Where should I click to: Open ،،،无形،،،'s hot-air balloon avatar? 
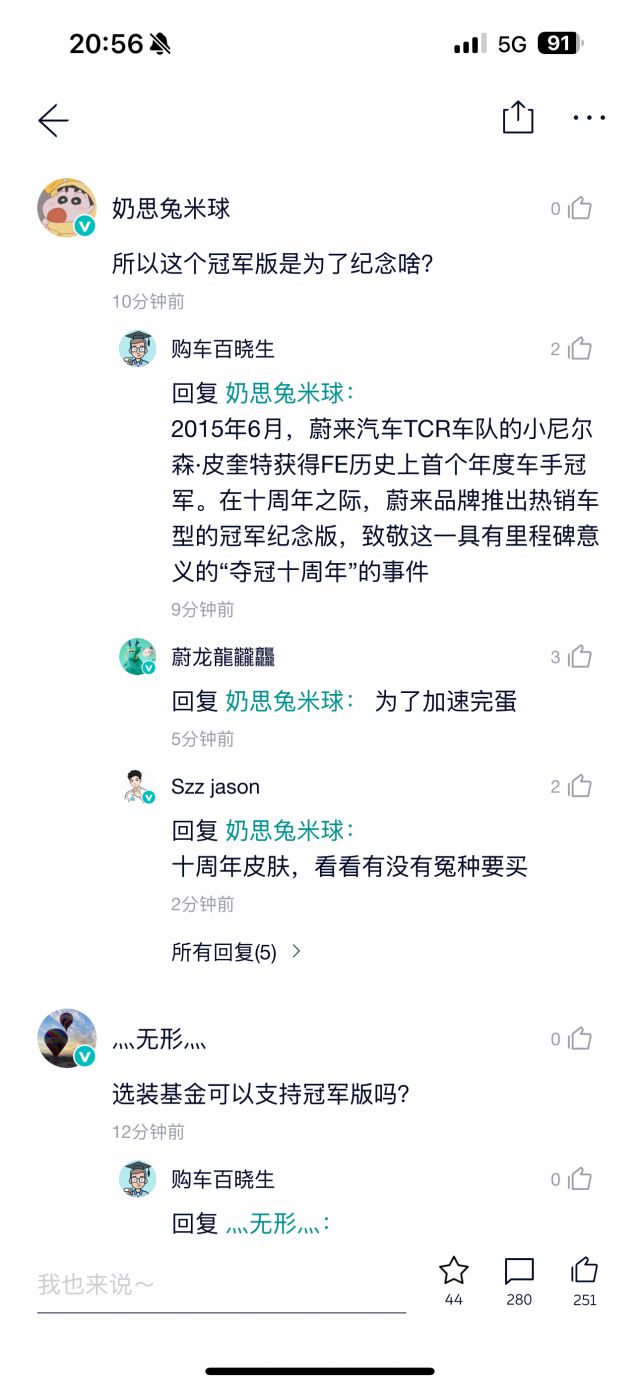pos(67,1038)
